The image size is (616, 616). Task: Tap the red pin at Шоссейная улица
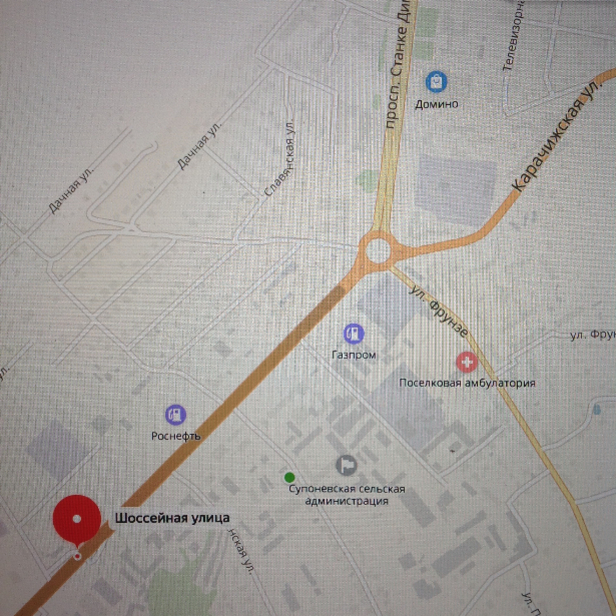tap(77, 521)
